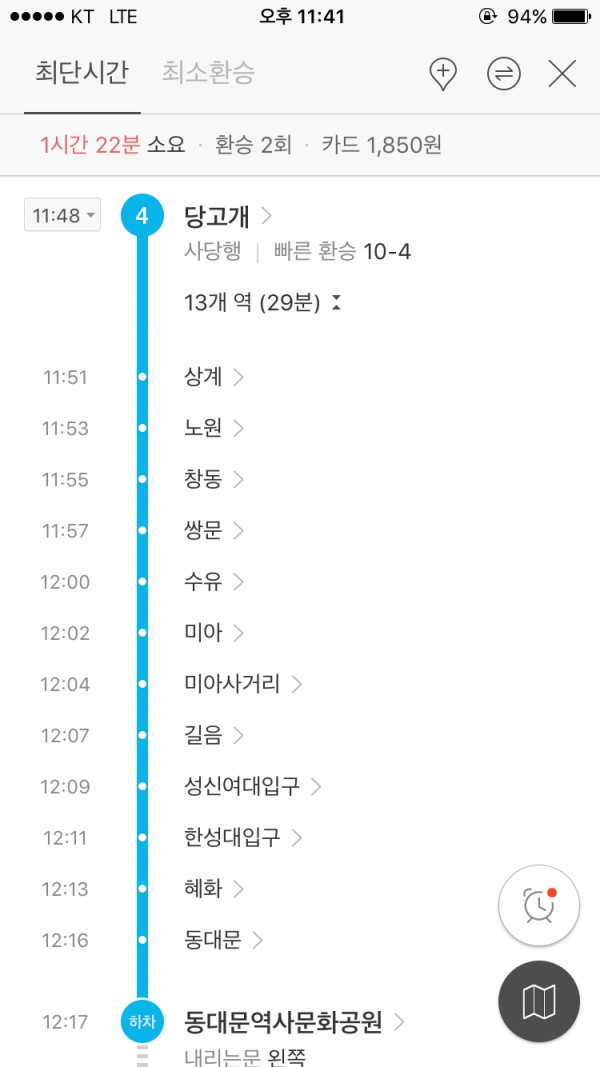600x1067 pixels.
Task: Swap departure and arrival stations
Action: [x=503, y=74]
